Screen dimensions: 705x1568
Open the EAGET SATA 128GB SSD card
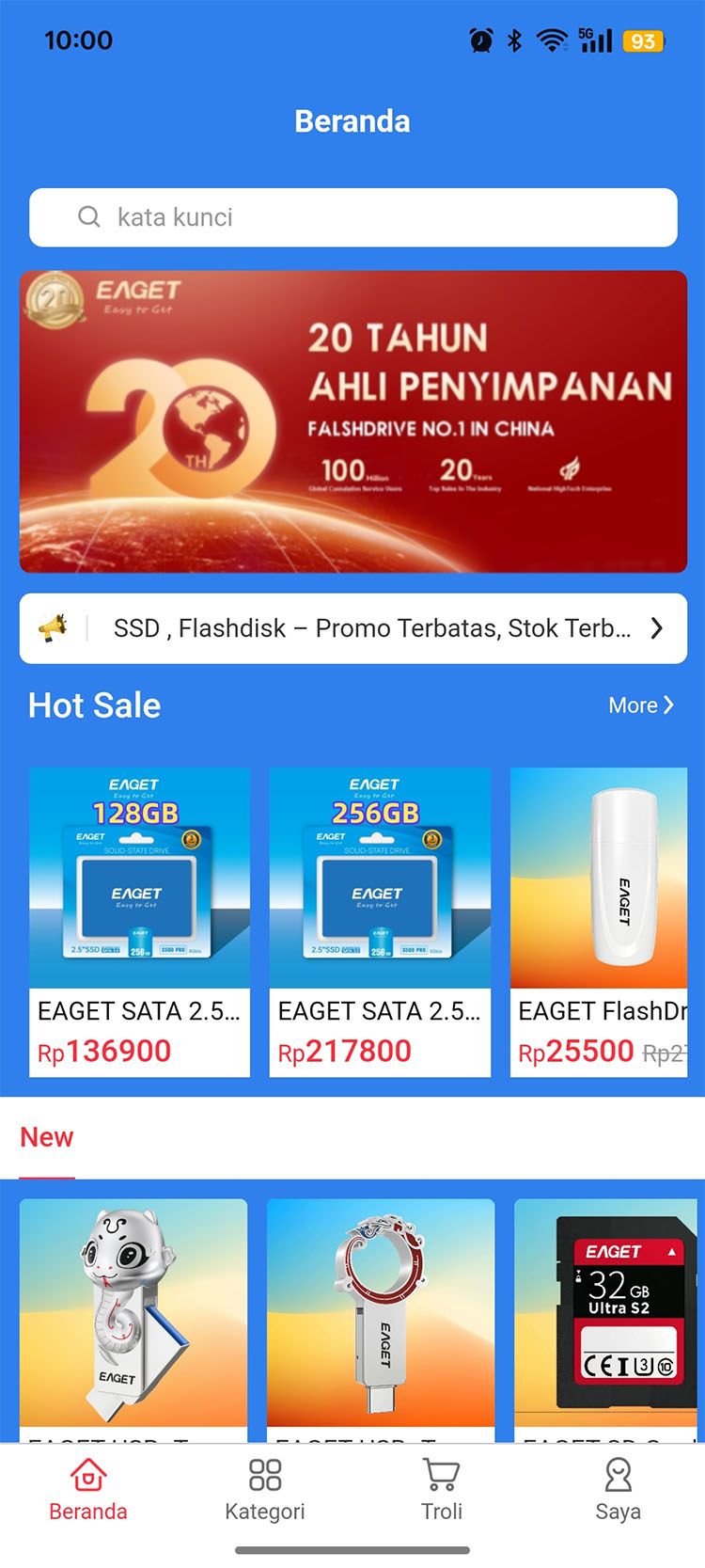(139, 922)
